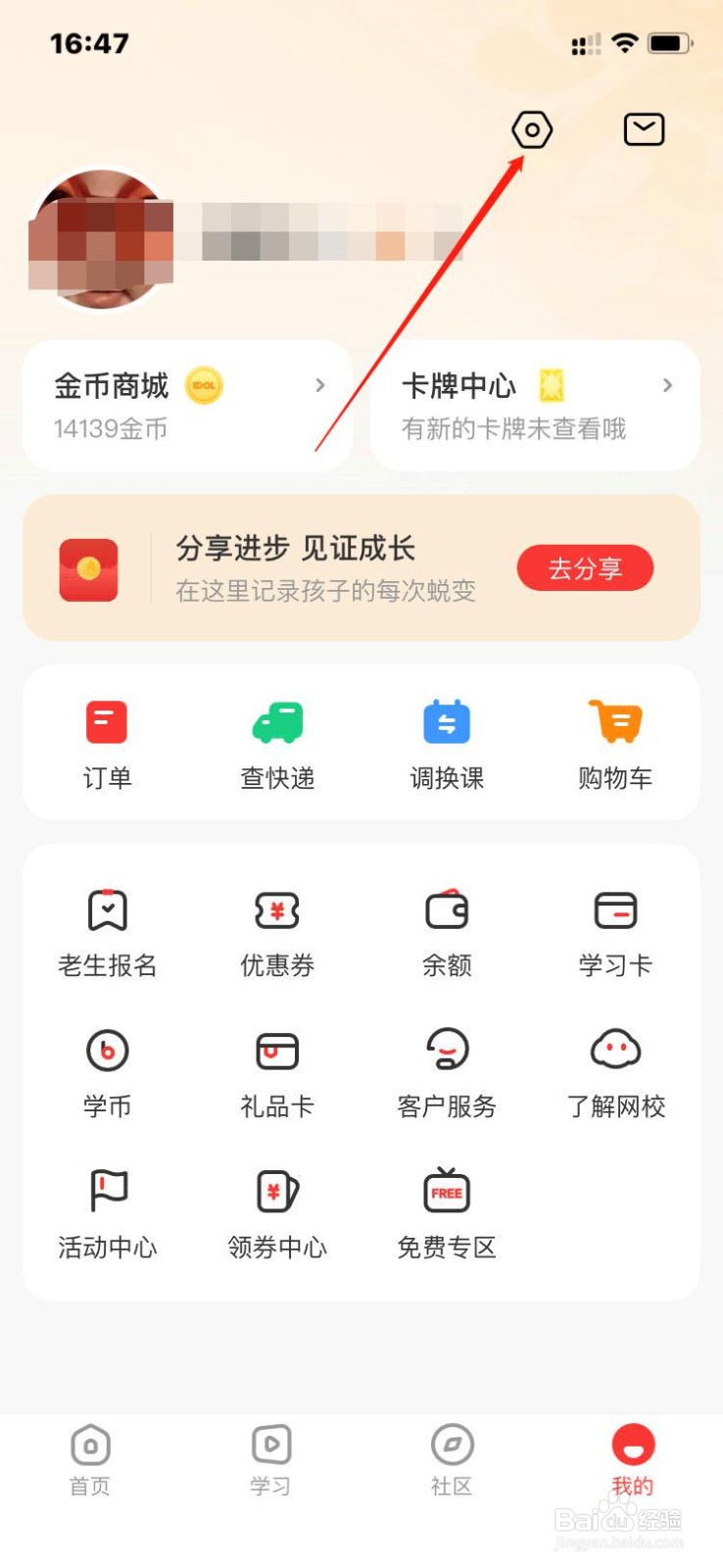Switch to the 首页 tab
Viewport: 723px width, 1568px height.
[90, 1460]
